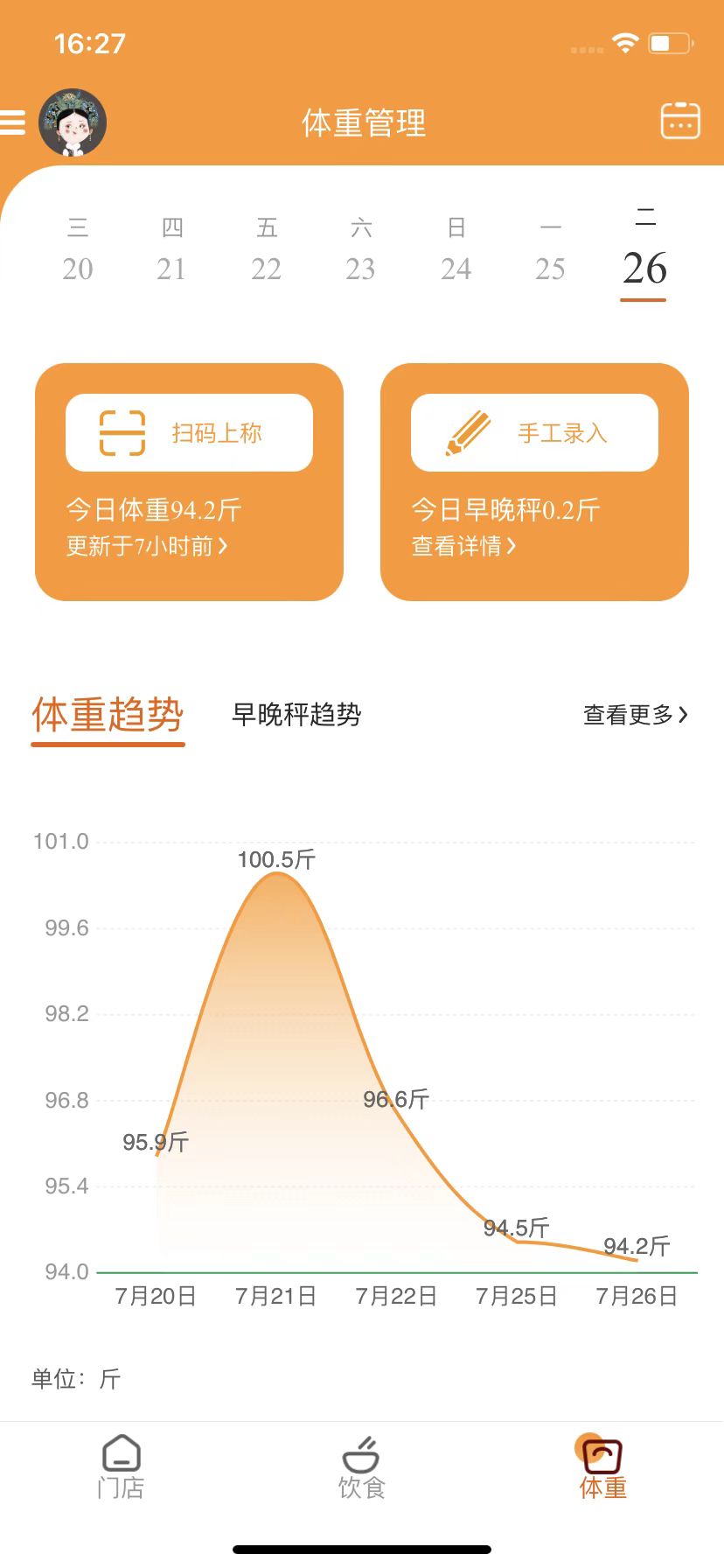Tap the 扫码上称 scan-to-weigh icon
Image resolution: width=724 pixels, height=1568 pixels.
pyautogui.click(x=122, y=431)
